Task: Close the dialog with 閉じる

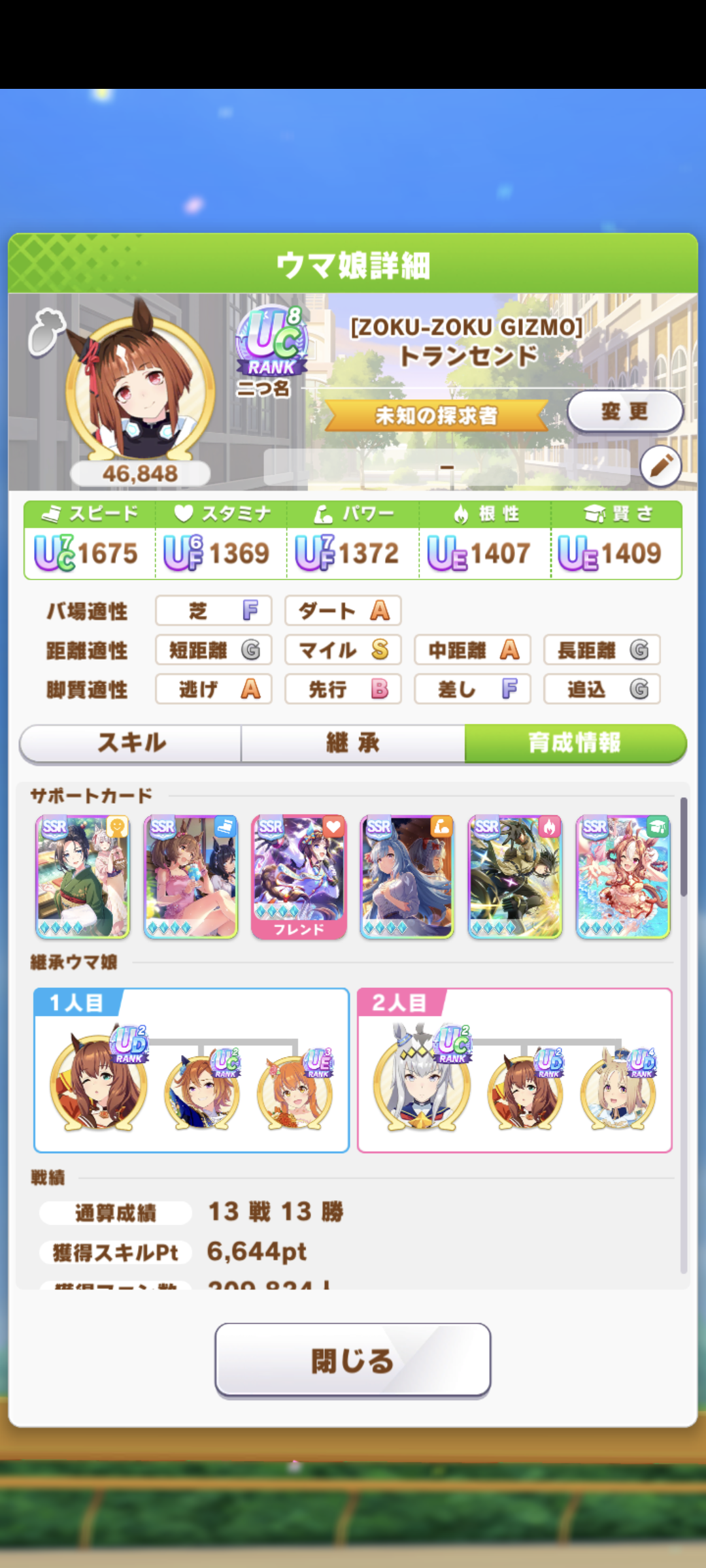Action: pos(353,1360)
